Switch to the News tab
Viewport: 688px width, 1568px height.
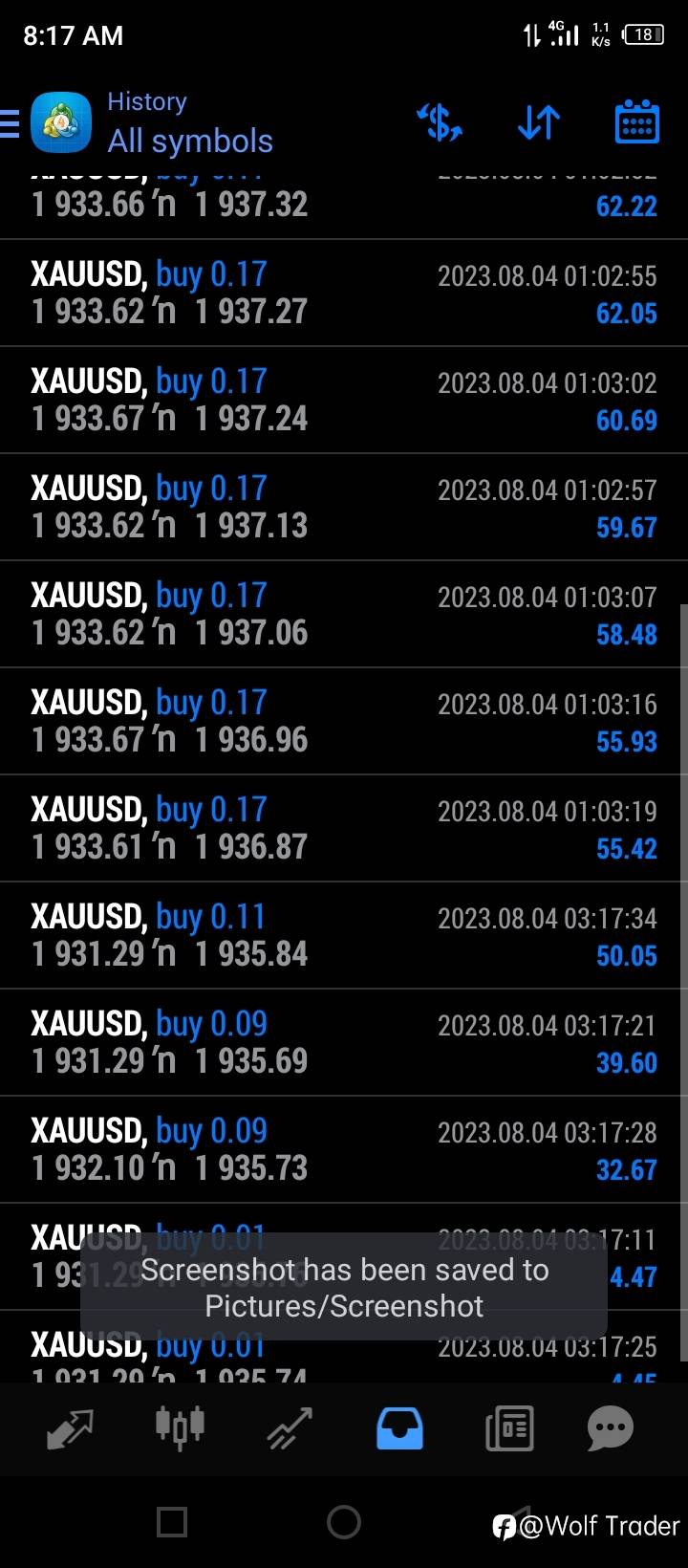(x=509, y=1429)
